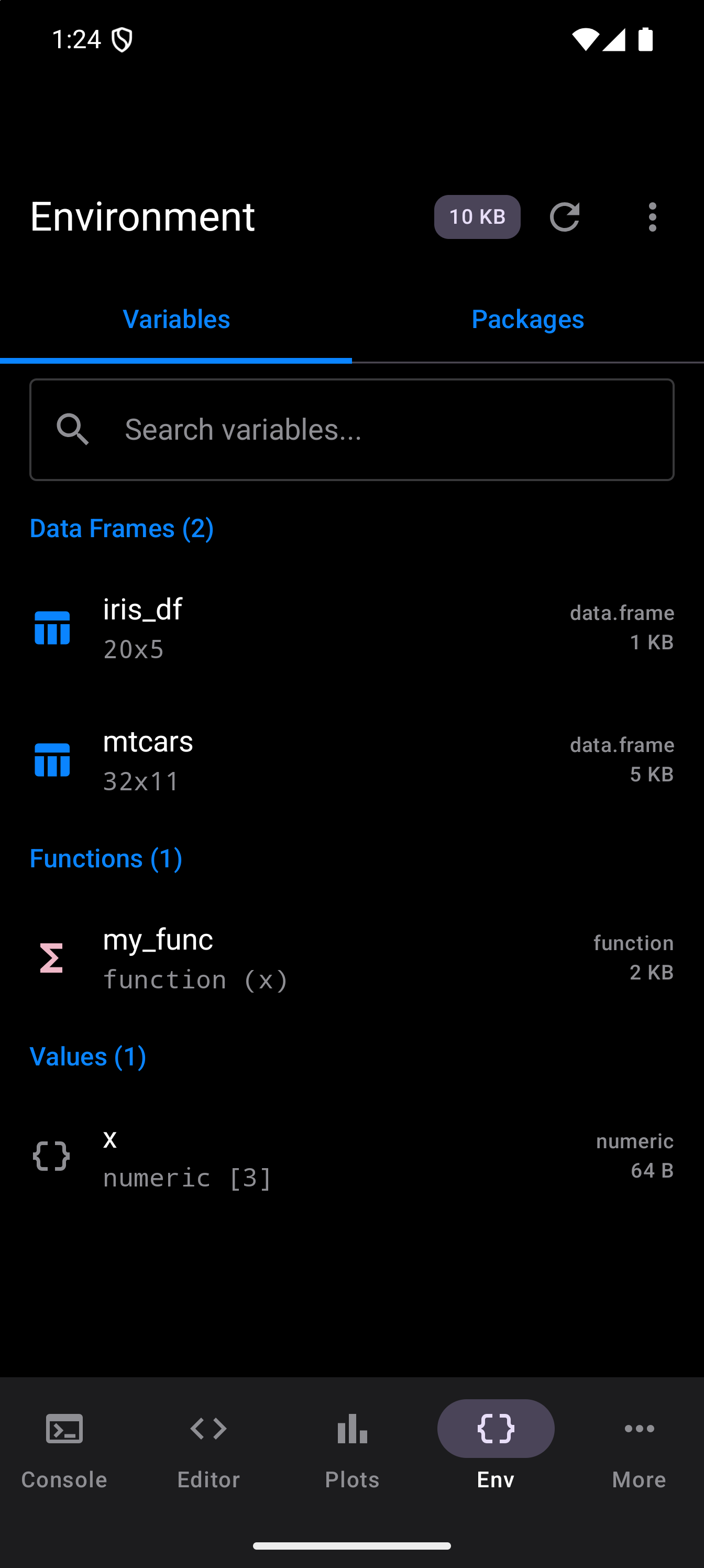View details of the x numeric value
The height and width of the screenshot is (1568, 704).
351,1156
